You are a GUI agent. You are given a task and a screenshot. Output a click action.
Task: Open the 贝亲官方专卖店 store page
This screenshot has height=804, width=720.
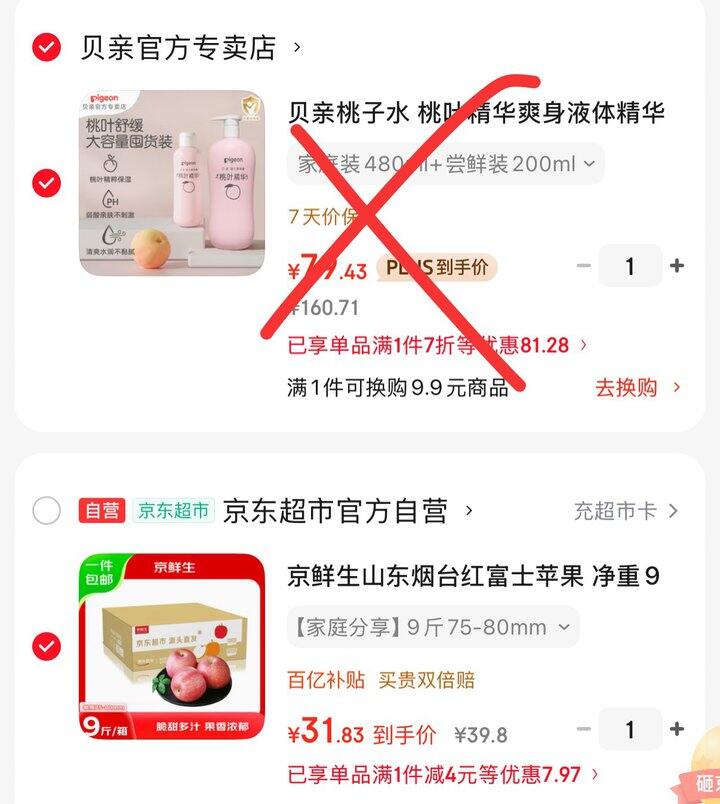point(178,47)
